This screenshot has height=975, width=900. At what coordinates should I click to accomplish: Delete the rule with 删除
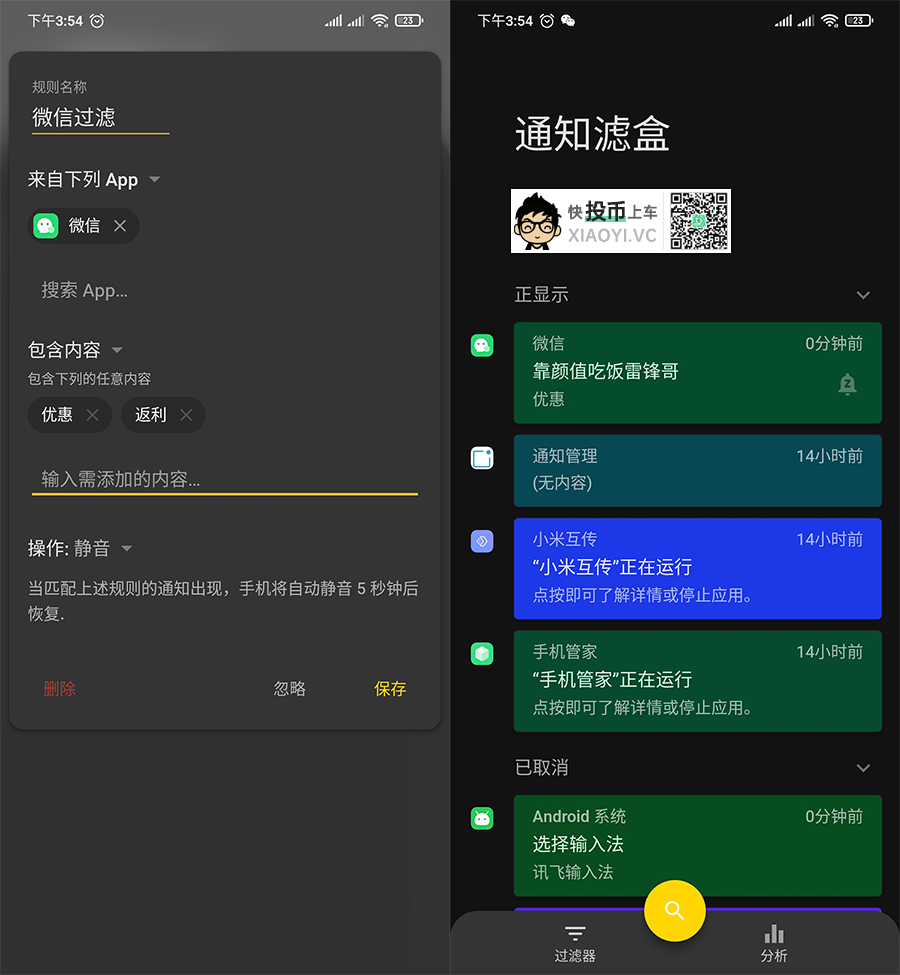pyautogui.click(x=60, y=688)
